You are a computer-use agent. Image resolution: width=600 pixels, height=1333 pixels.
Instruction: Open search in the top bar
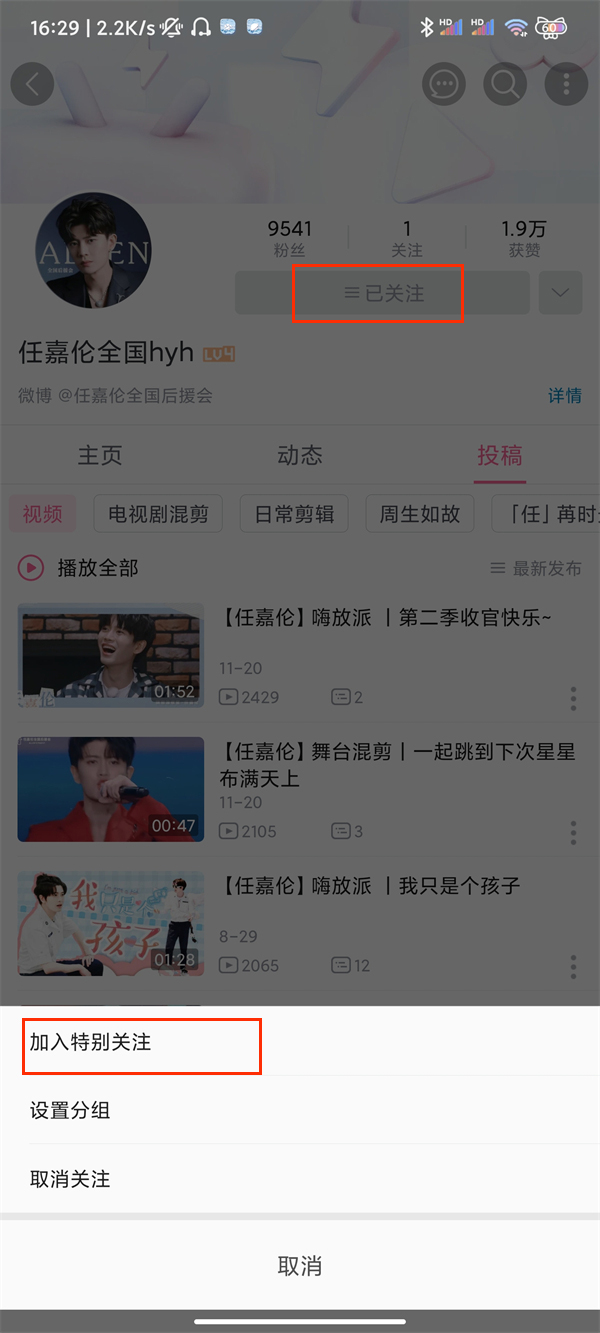[505, 85]
